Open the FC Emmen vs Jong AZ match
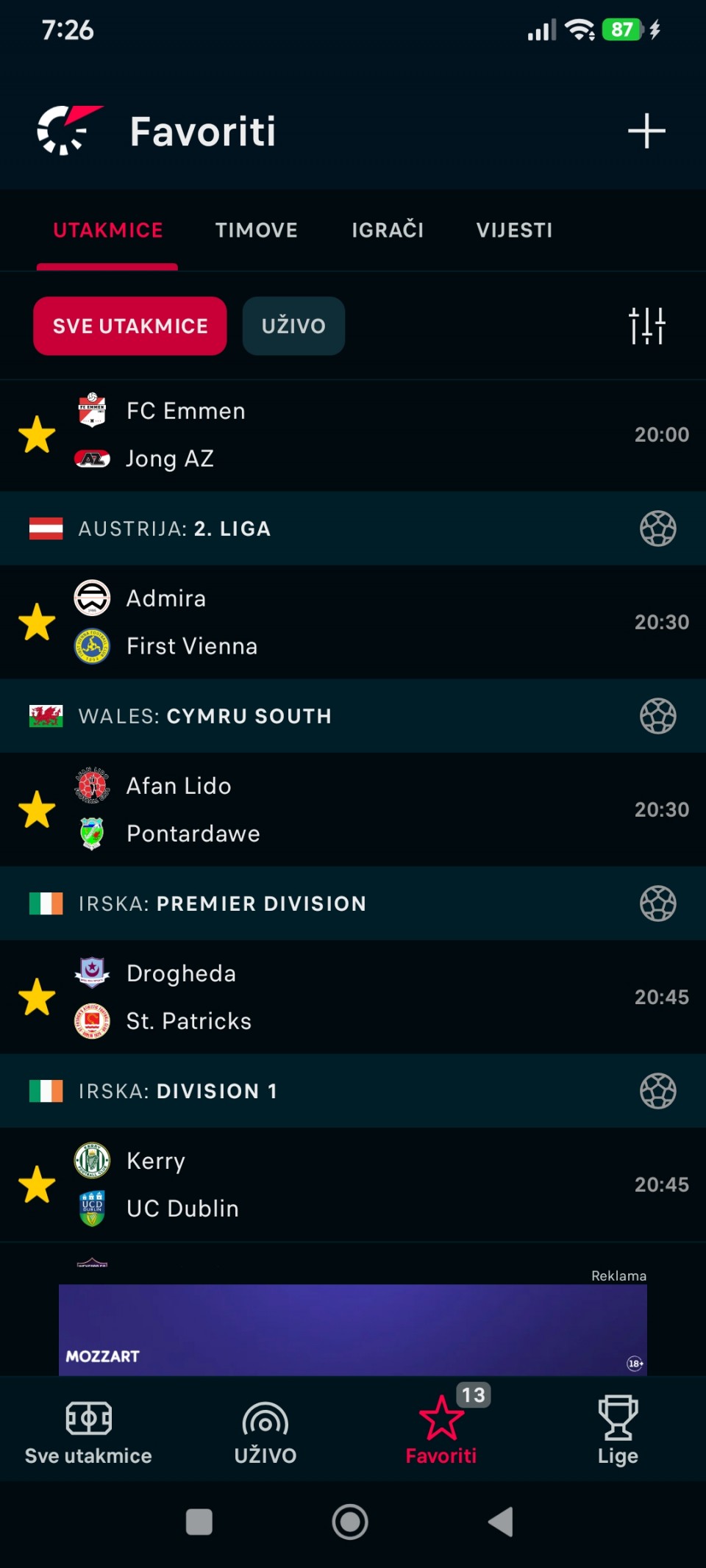This screenshot has width=706, height=1568. [x=353, y=435]
